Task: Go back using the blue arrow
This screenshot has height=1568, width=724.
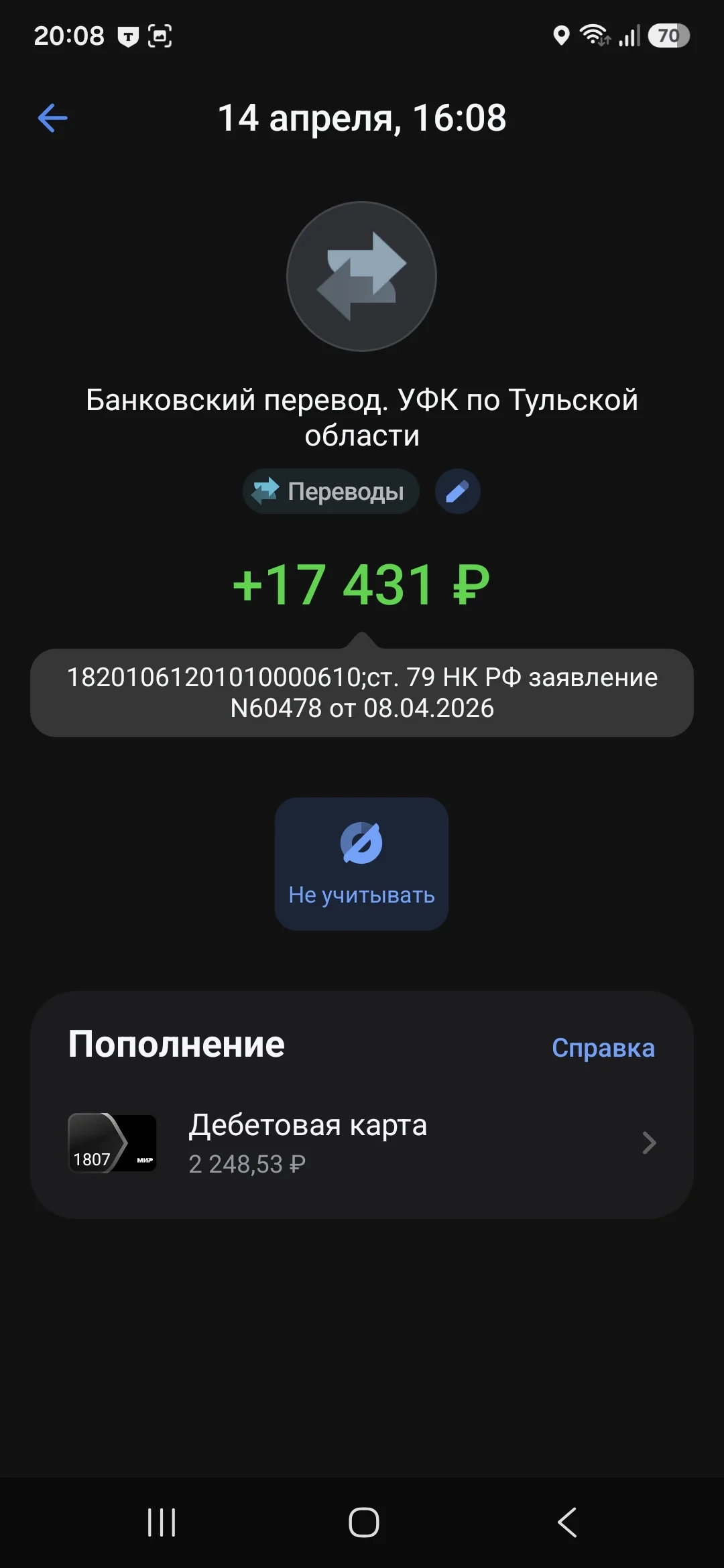Action: coord(52,119)
